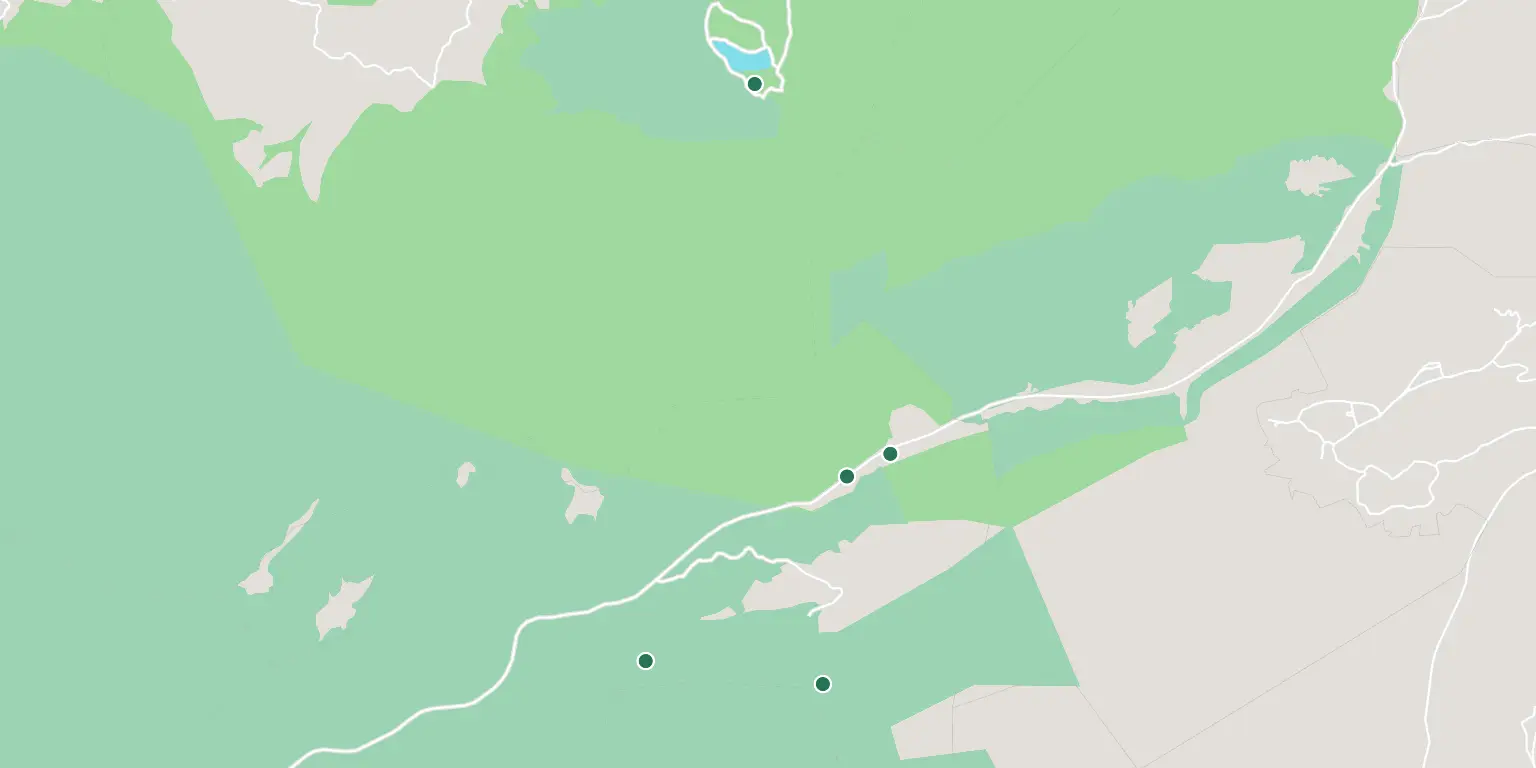Select the map marker beside the blue lake
Image resolution: width=1536 pixels, height=768 pixels.
(x=755, y=84)
